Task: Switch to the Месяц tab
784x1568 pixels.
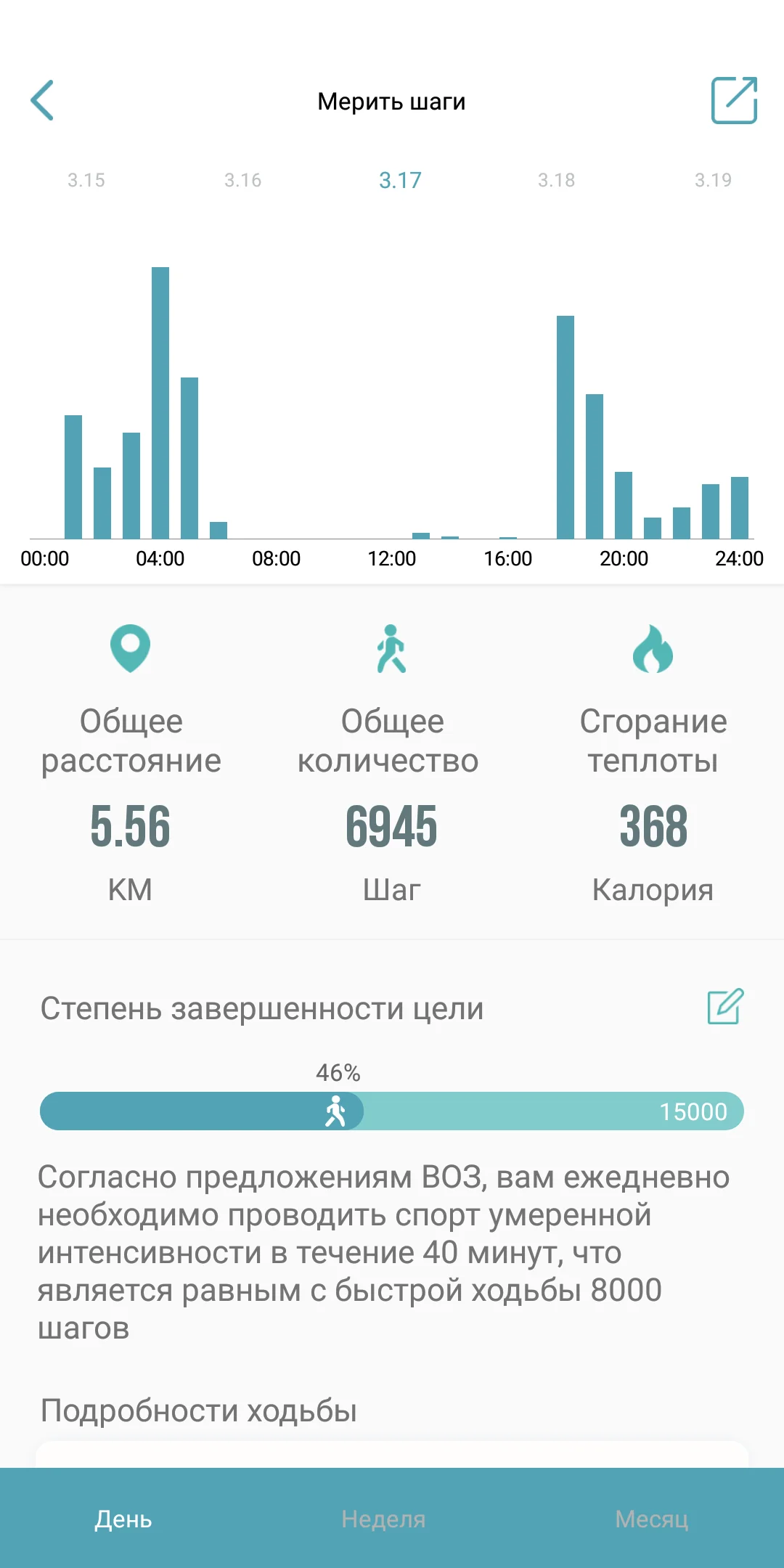Action: click(651, 1519)
